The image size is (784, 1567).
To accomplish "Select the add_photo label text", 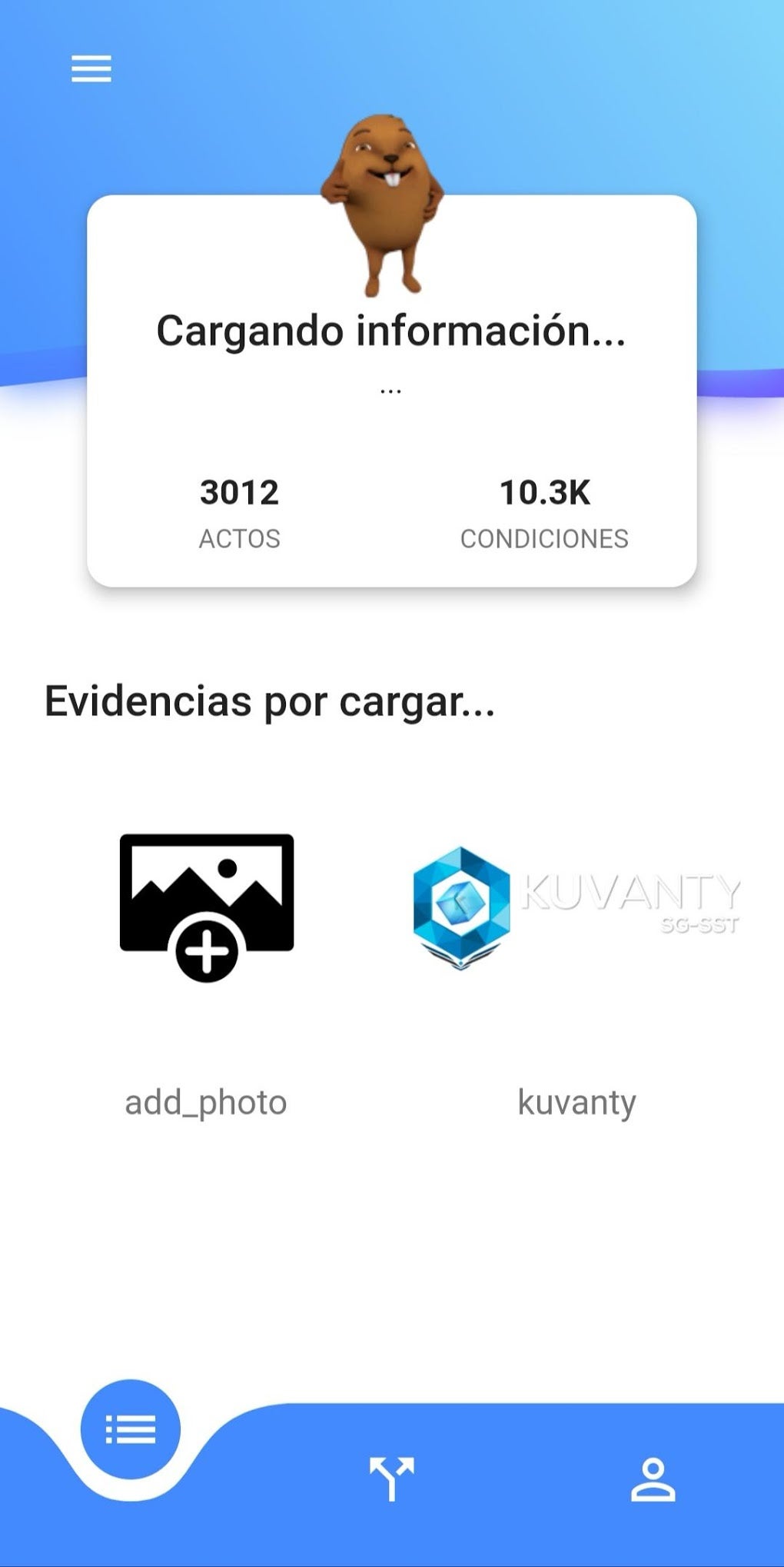I will (x=206, y=1103).
